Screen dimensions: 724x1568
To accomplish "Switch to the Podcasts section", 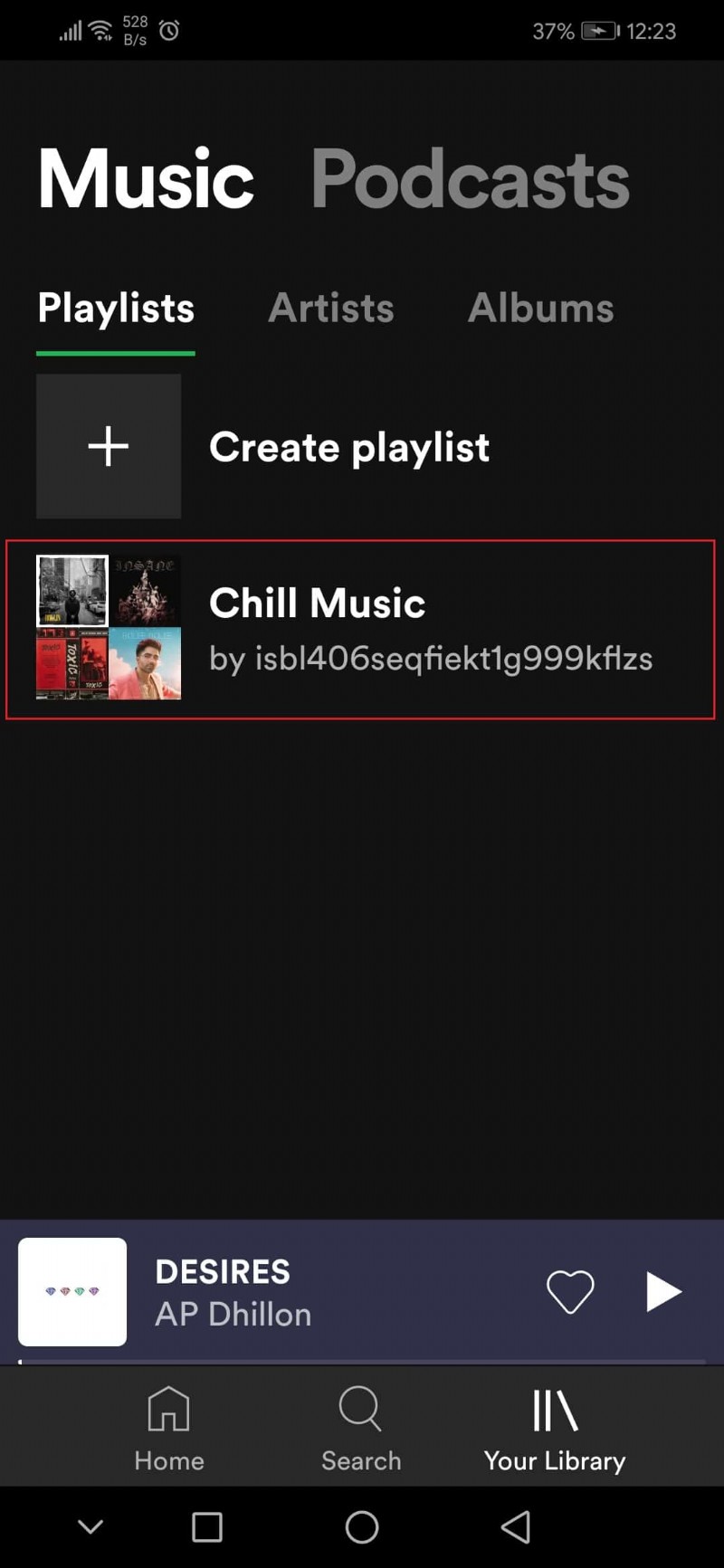I will coord(470,179).
